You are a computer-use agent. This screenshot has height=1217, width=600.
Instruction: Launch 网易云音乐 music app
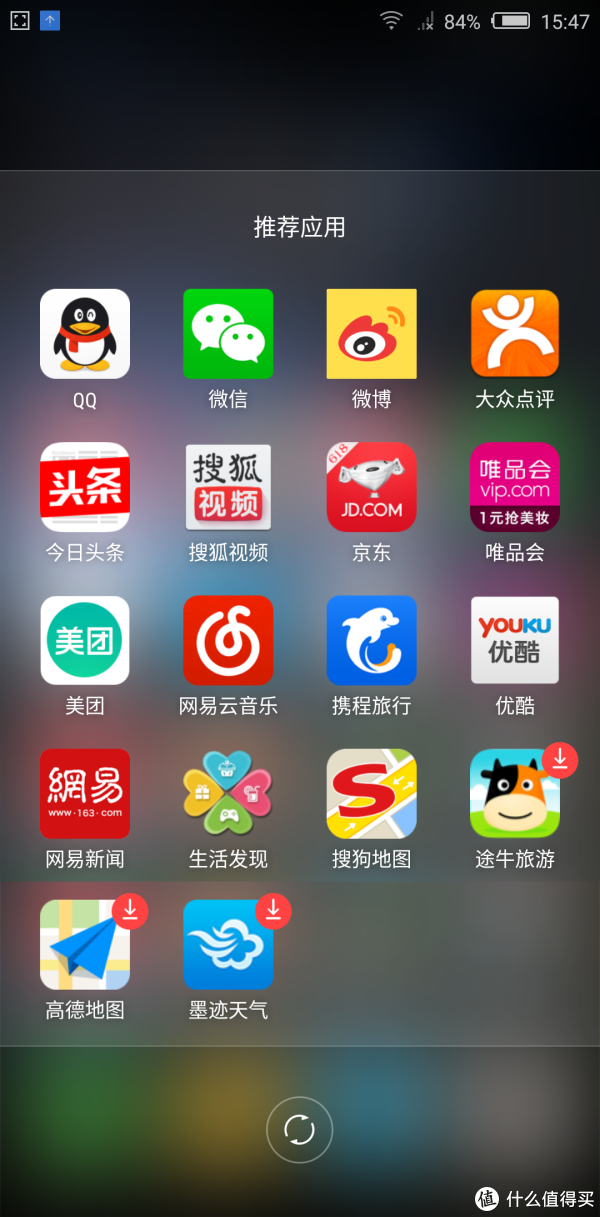point(228,640)
